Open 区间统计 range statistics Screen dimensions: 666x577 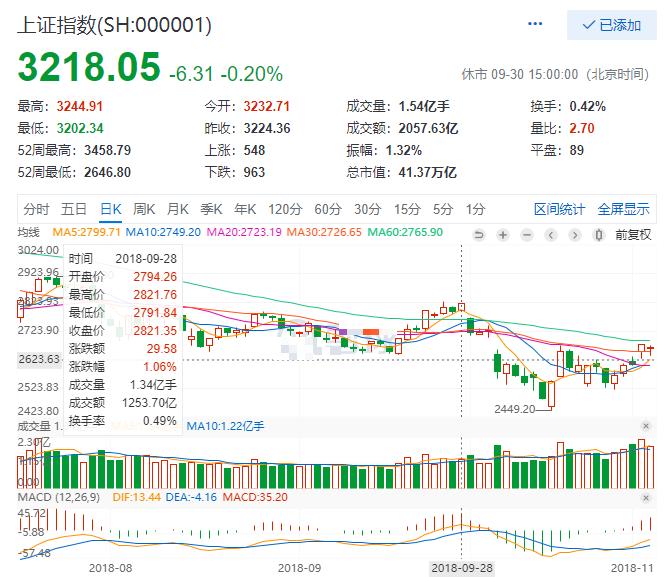click(x=559, y=209)
